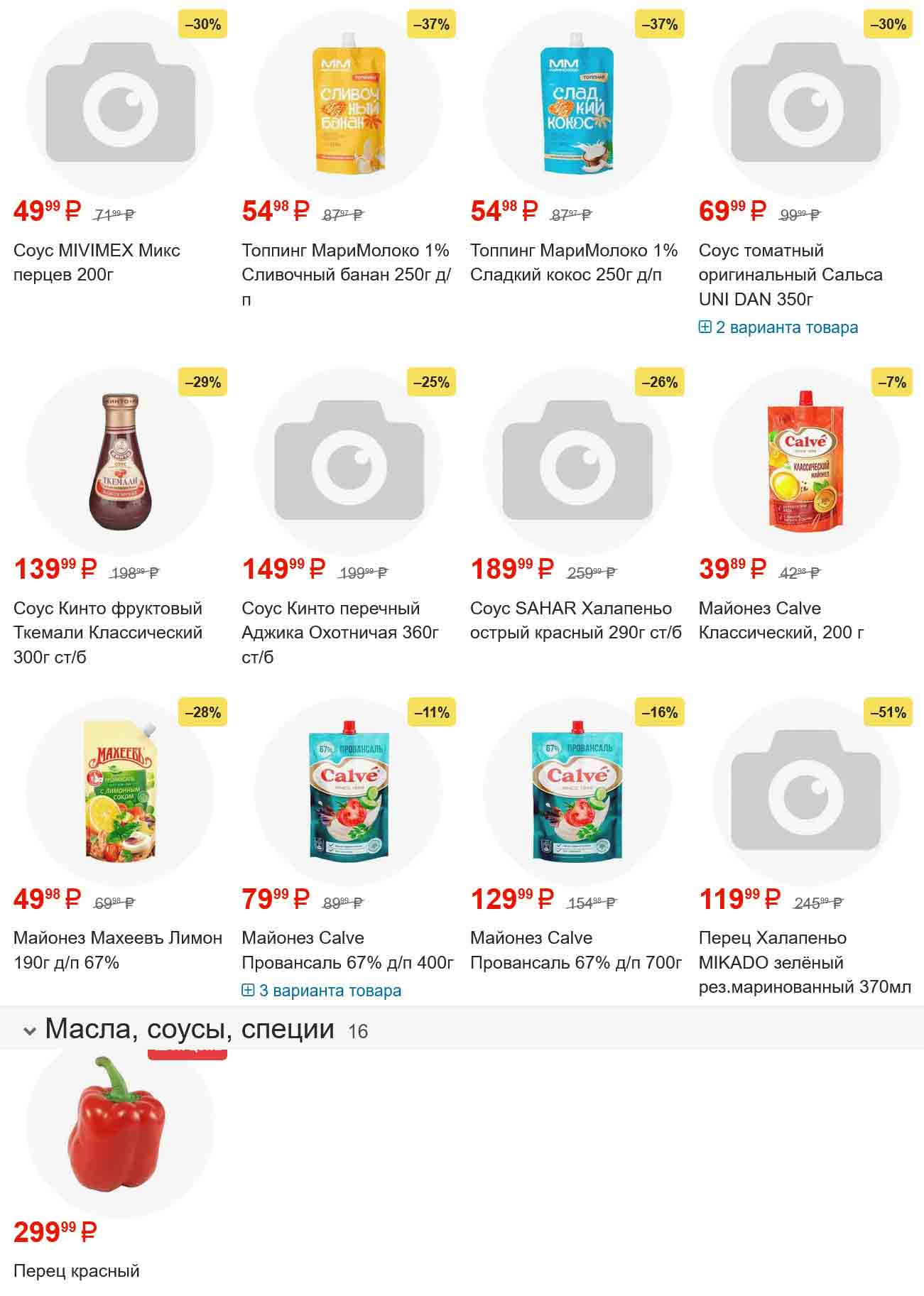924x1296 pixels.
Task: Open Перец Халапеньо MIKADO зелёный product
Action: (804, 962)
